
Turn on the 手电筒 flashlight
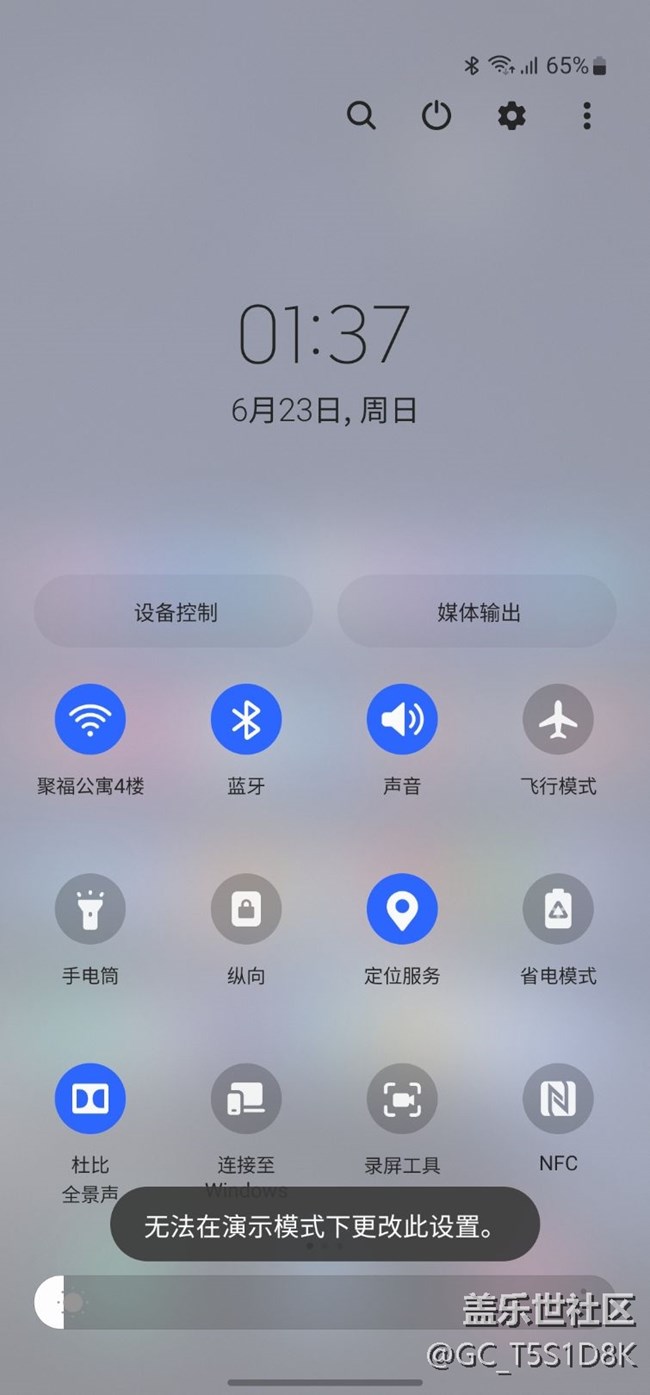pyautogui.click(x=90, y=909)
